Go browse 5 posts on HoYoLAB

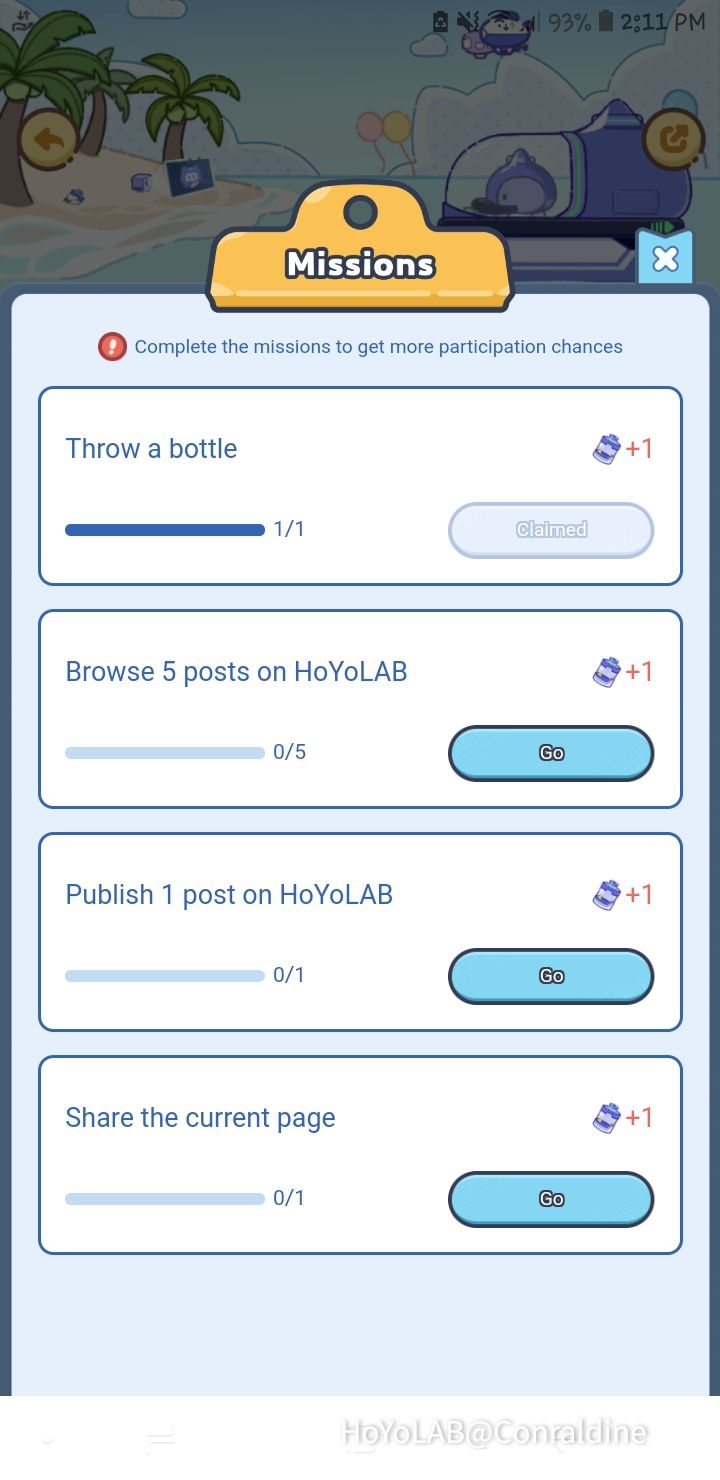551,753
